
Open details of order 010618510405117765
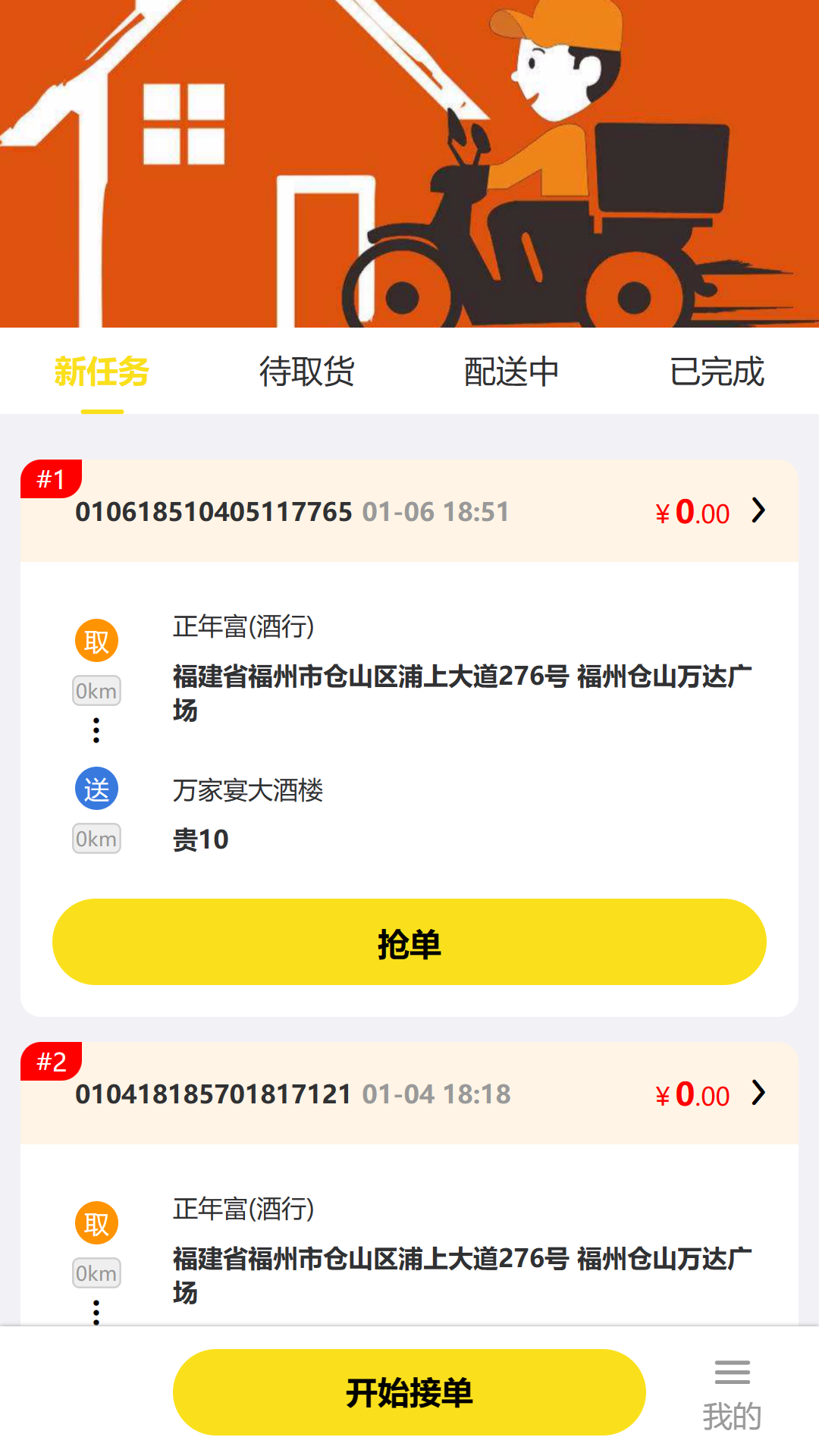(x=758, y=511)
